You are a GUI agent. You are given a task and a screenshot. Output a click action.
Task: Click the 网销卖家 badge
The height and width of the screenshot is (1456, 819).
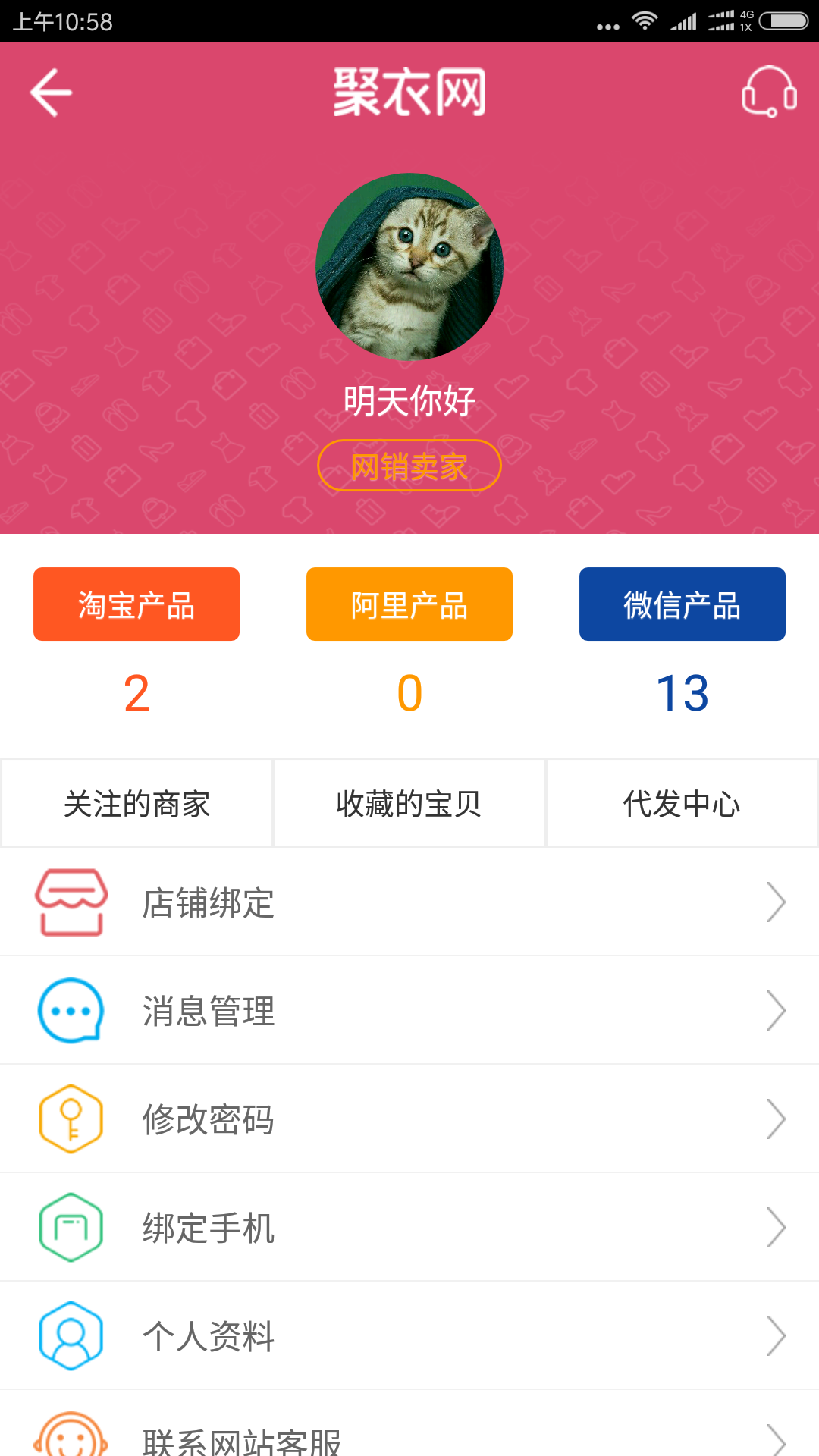(409, 465)
